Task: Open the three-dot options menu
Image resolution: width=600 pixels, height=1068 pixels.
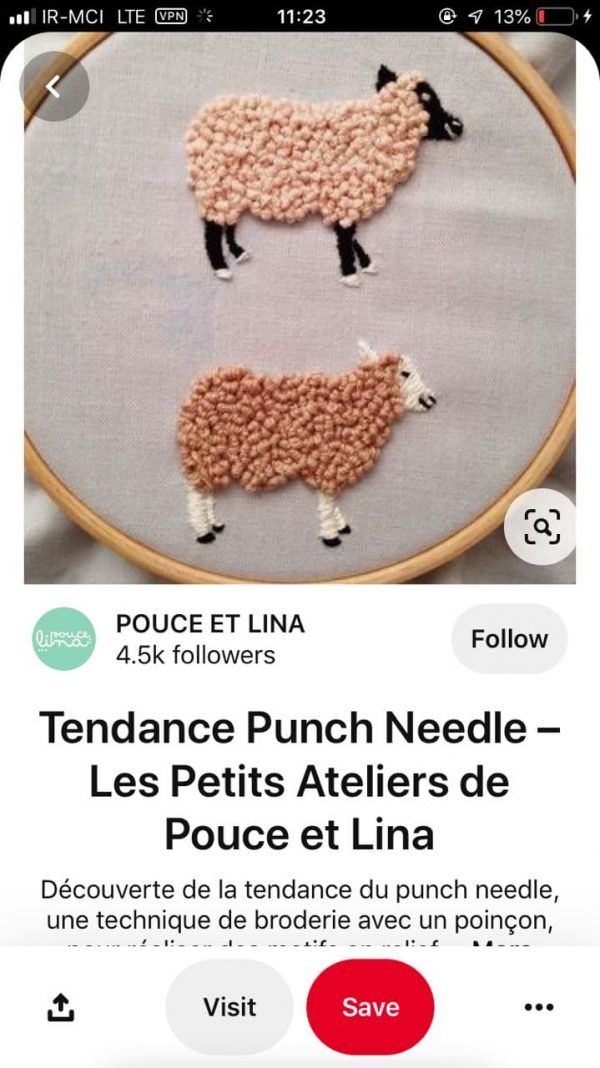Action: (539, 1007)
